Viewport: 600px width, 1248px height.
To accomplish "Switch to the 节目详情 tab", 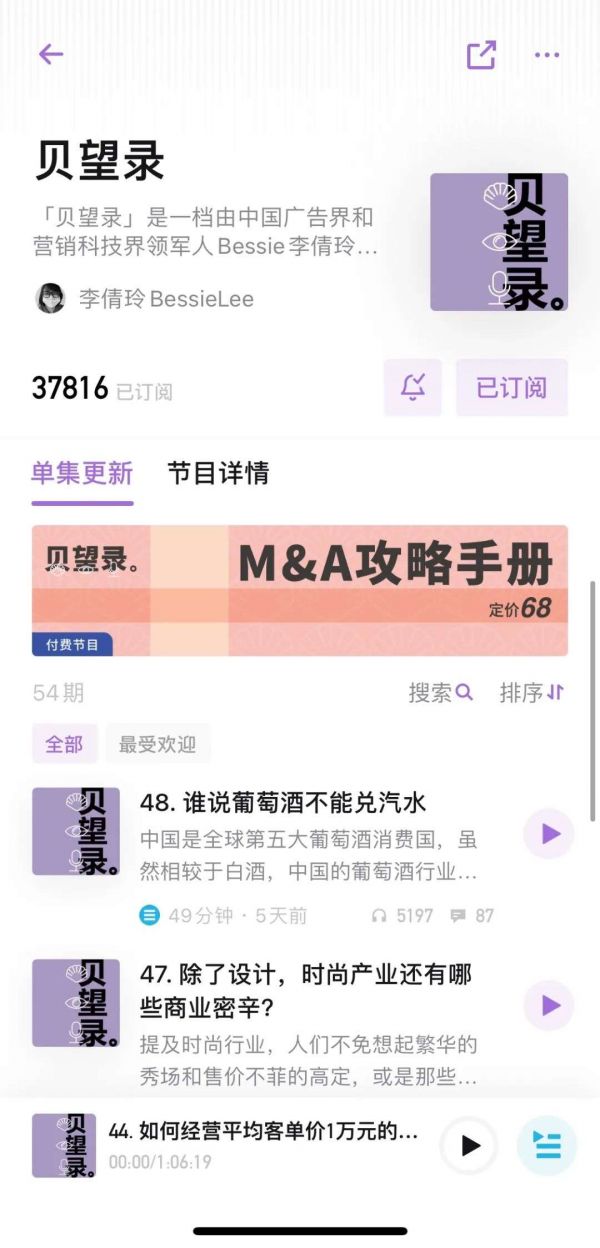I will (x=218, y=473).
